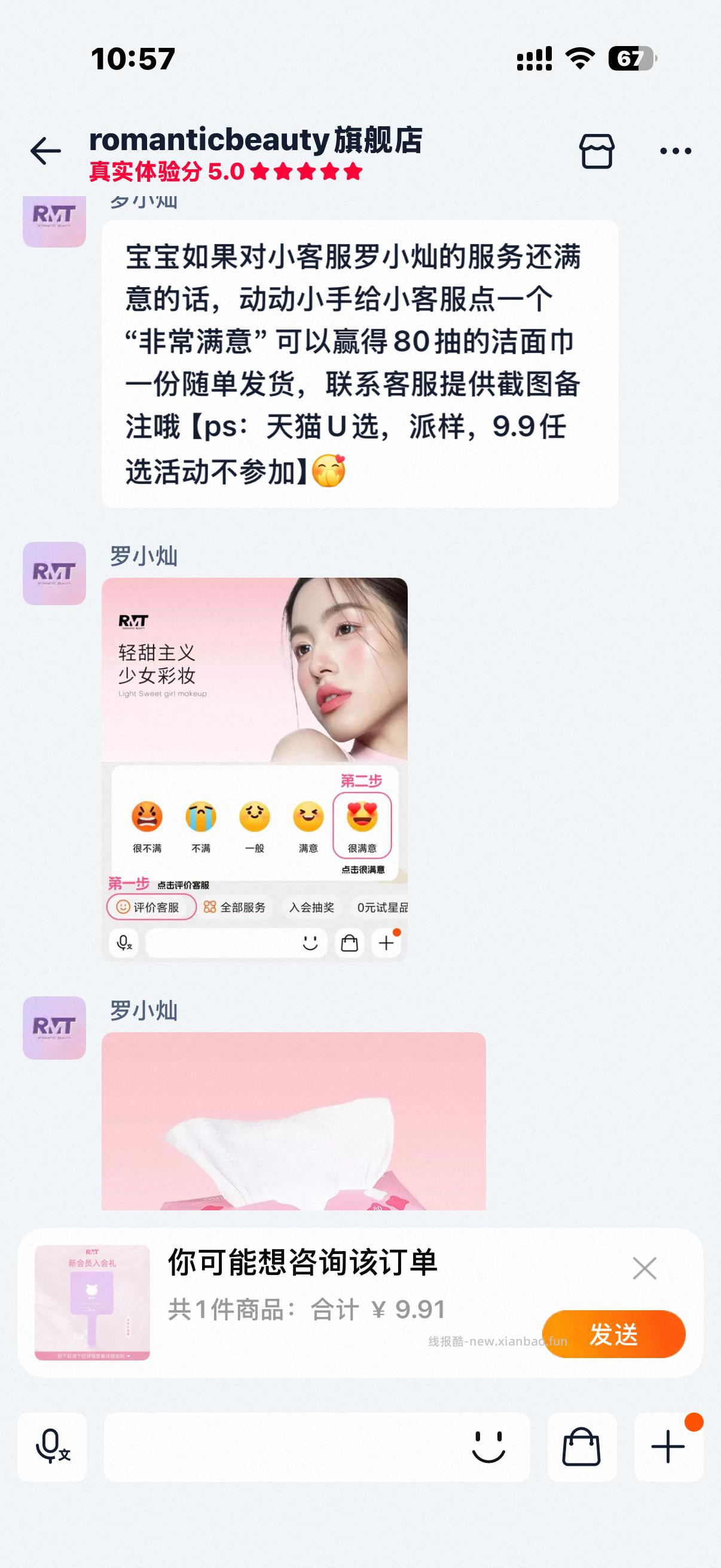Screen dimensions: 721x1568
Task: Select the long satisfaction-request message bubble
Action: click(x=359, y=362)
